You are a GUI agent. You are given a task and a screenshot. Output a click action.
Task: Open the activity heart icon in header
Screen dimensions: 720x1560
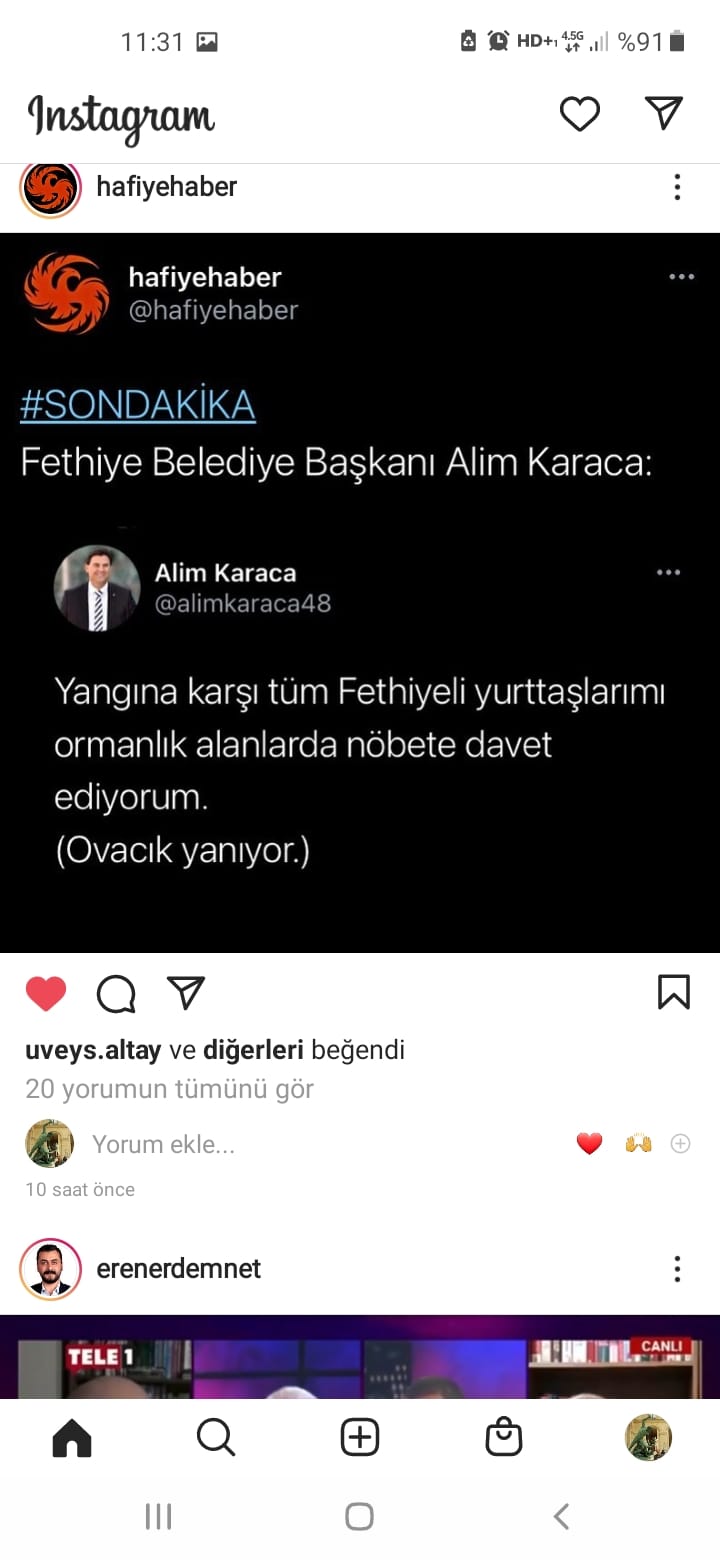click(x=579, y=114)
